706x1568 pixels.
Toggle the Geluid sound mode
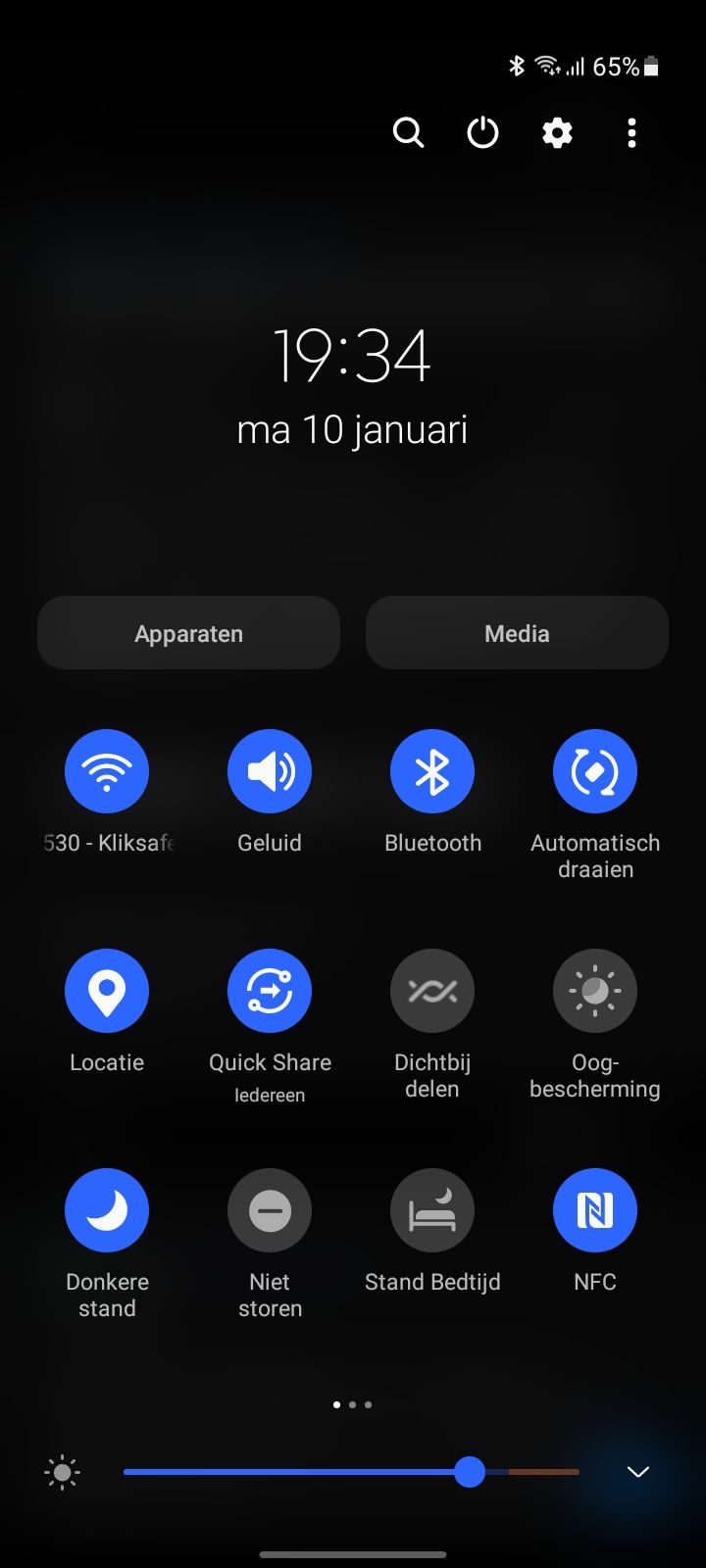click(x=270, y=772)
